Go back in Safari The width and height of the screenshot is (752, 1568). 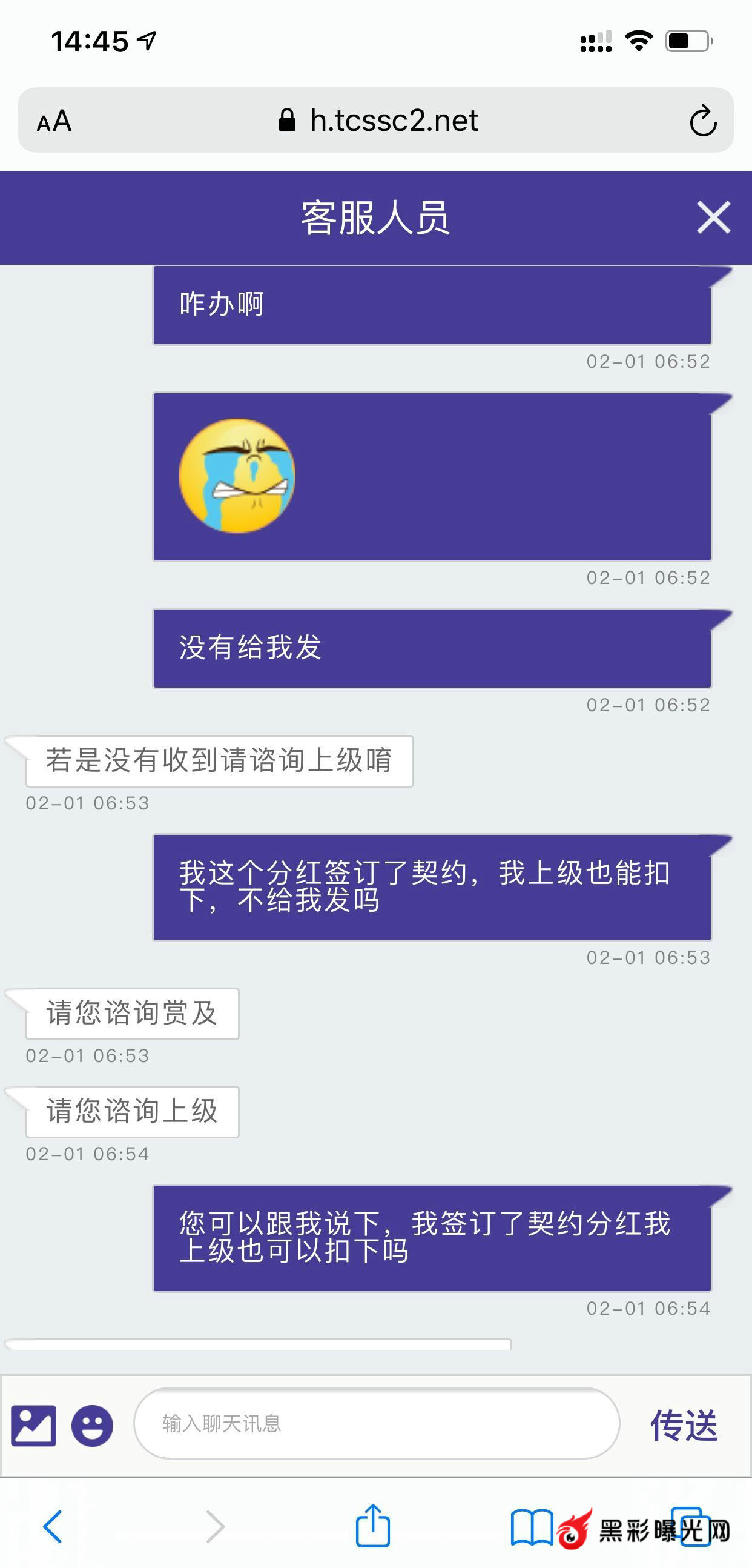coord(53,1527)
